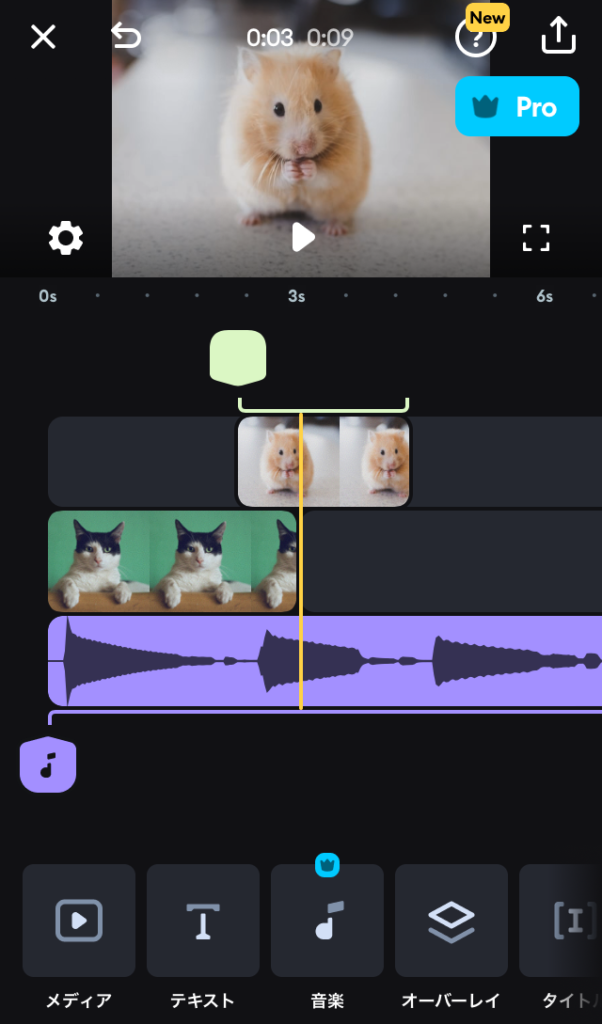Open the メディア tool
Screen dimensions: 602x1024
(x=79, y=921)
